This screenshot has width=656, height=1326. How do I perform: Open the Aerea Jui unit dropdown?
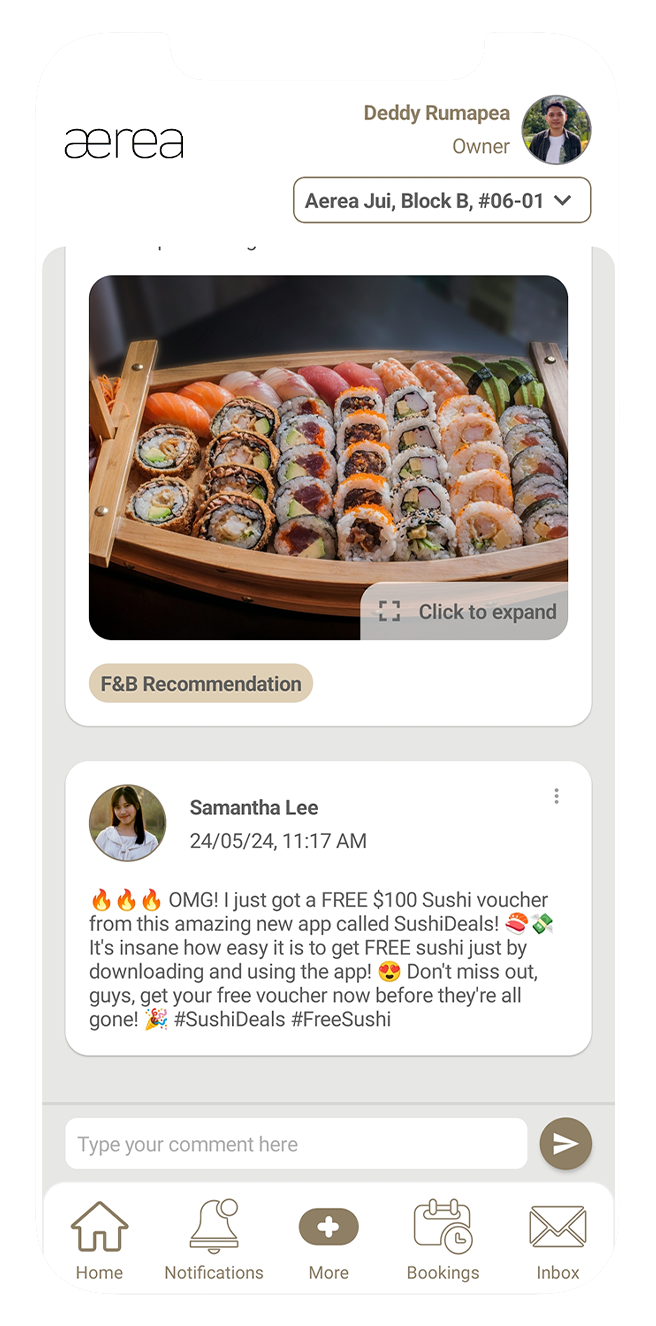pyautogui.click(x=441, y=200)
